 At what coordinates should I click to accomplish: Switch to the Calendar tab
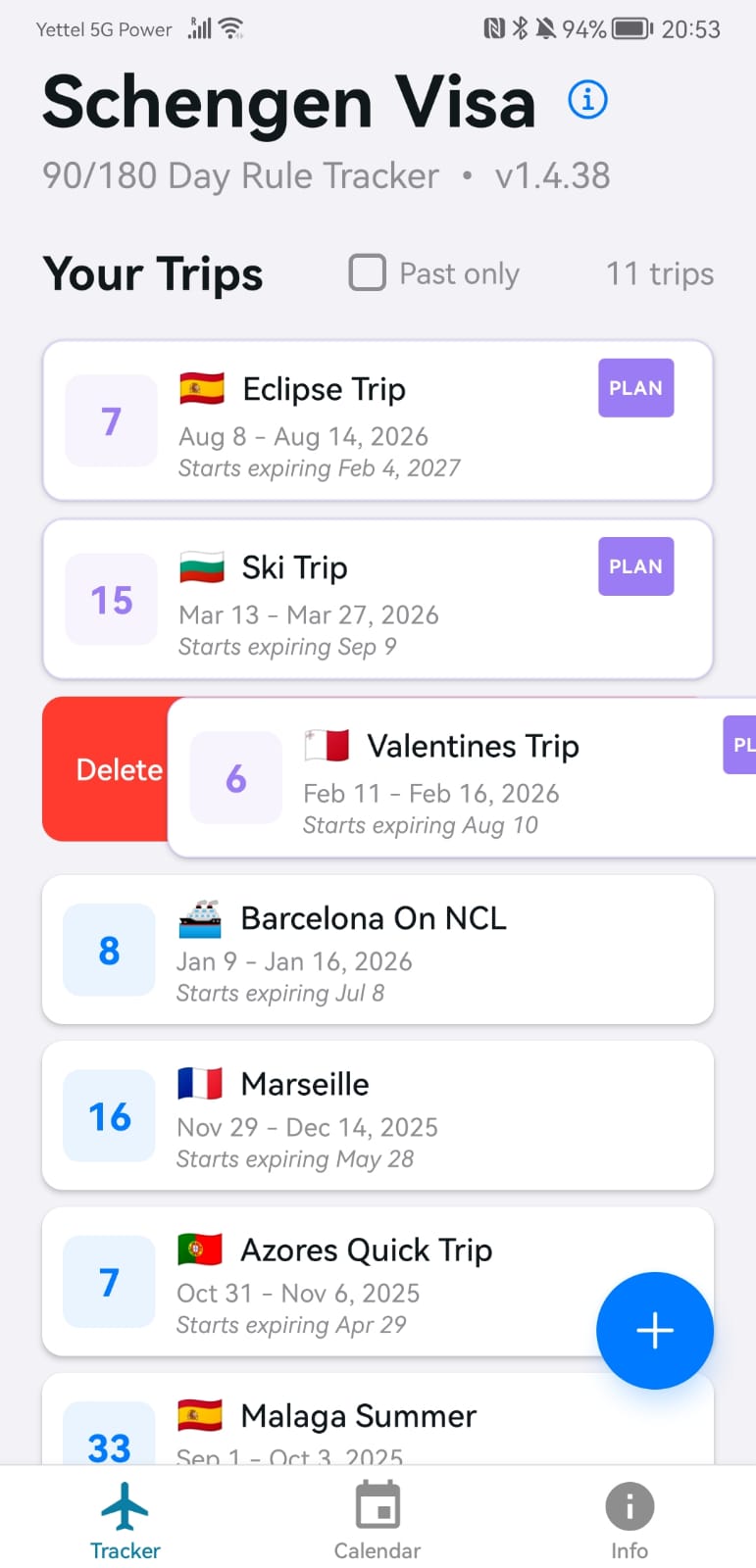pos(378,1520)
